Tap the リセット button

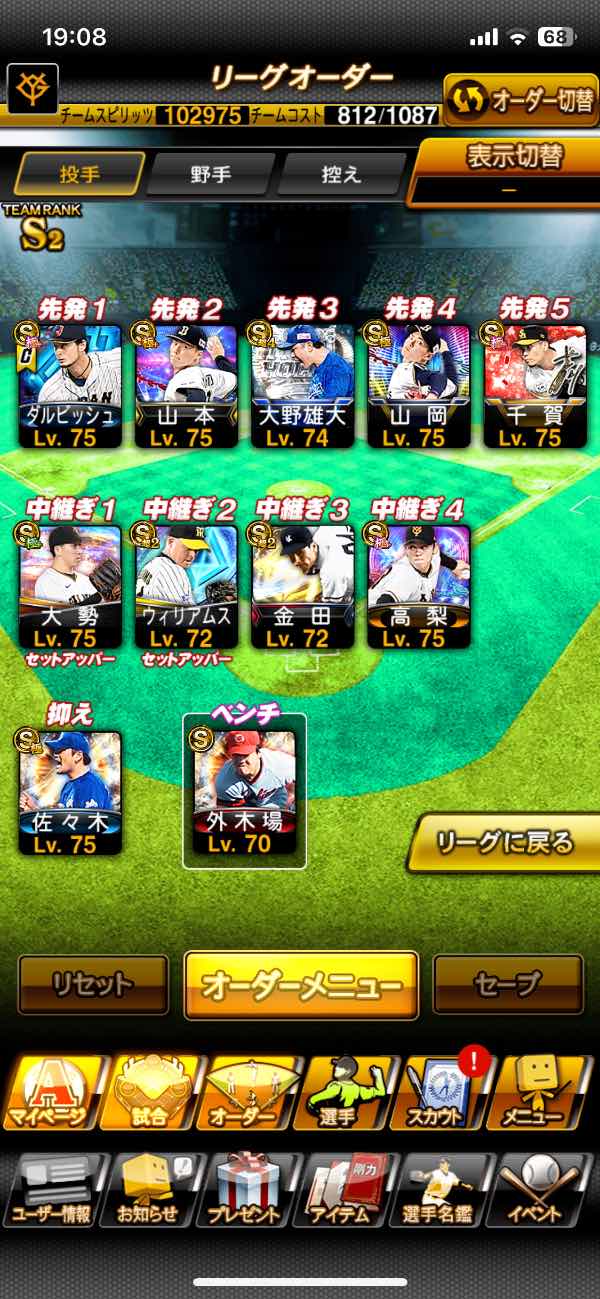[93, 985]
